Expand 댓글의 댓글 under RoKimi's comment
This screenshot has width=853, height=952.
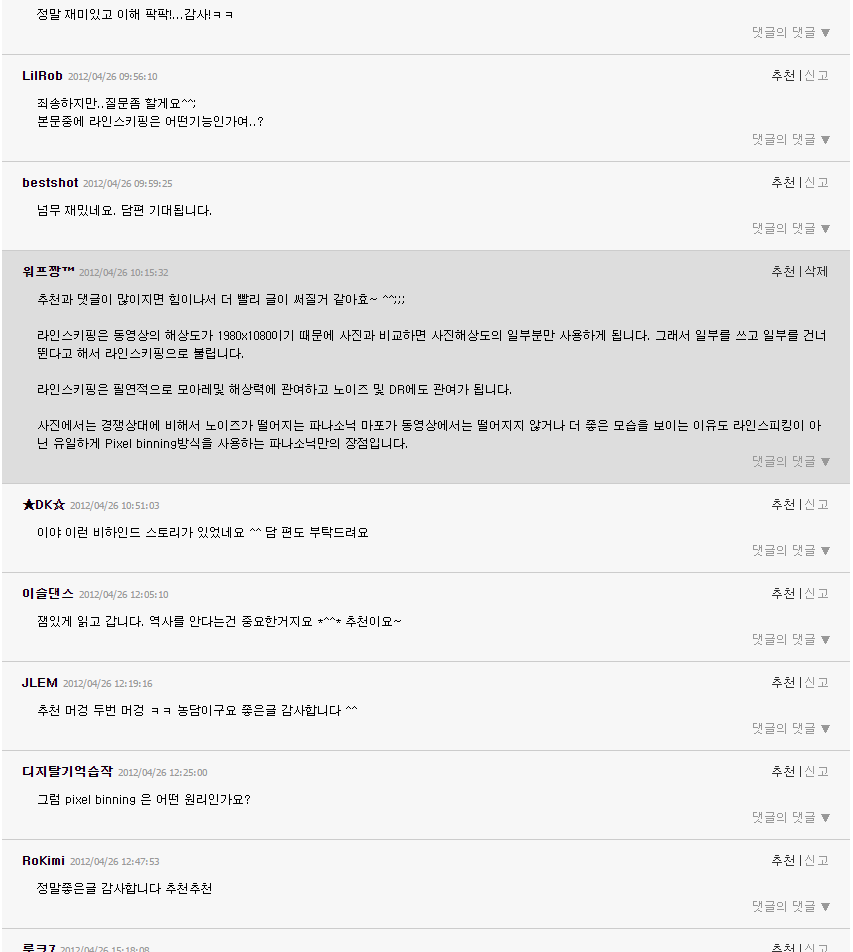[791, 907]
